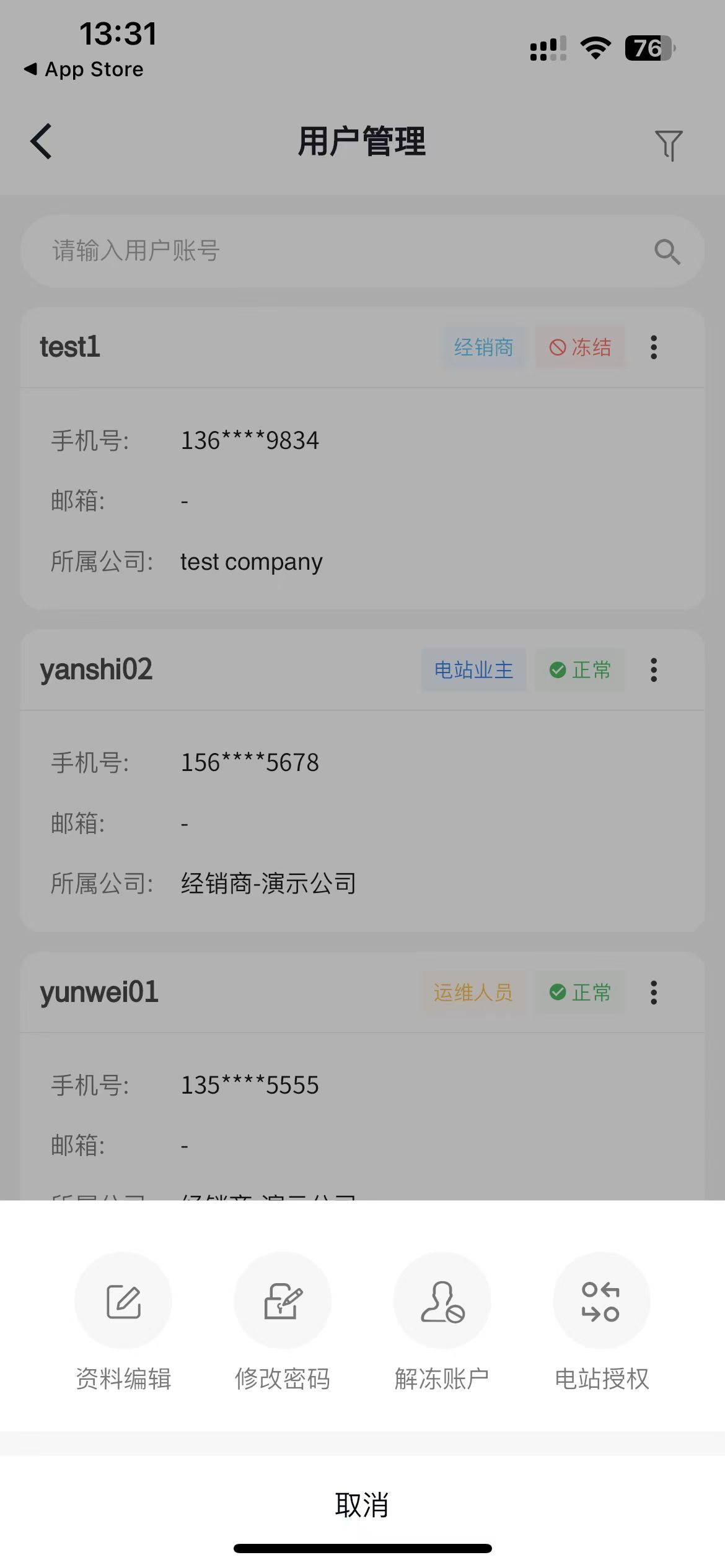725x1568 pixels.
Task: Return to App Store from status bar
Action: [84, 69]
